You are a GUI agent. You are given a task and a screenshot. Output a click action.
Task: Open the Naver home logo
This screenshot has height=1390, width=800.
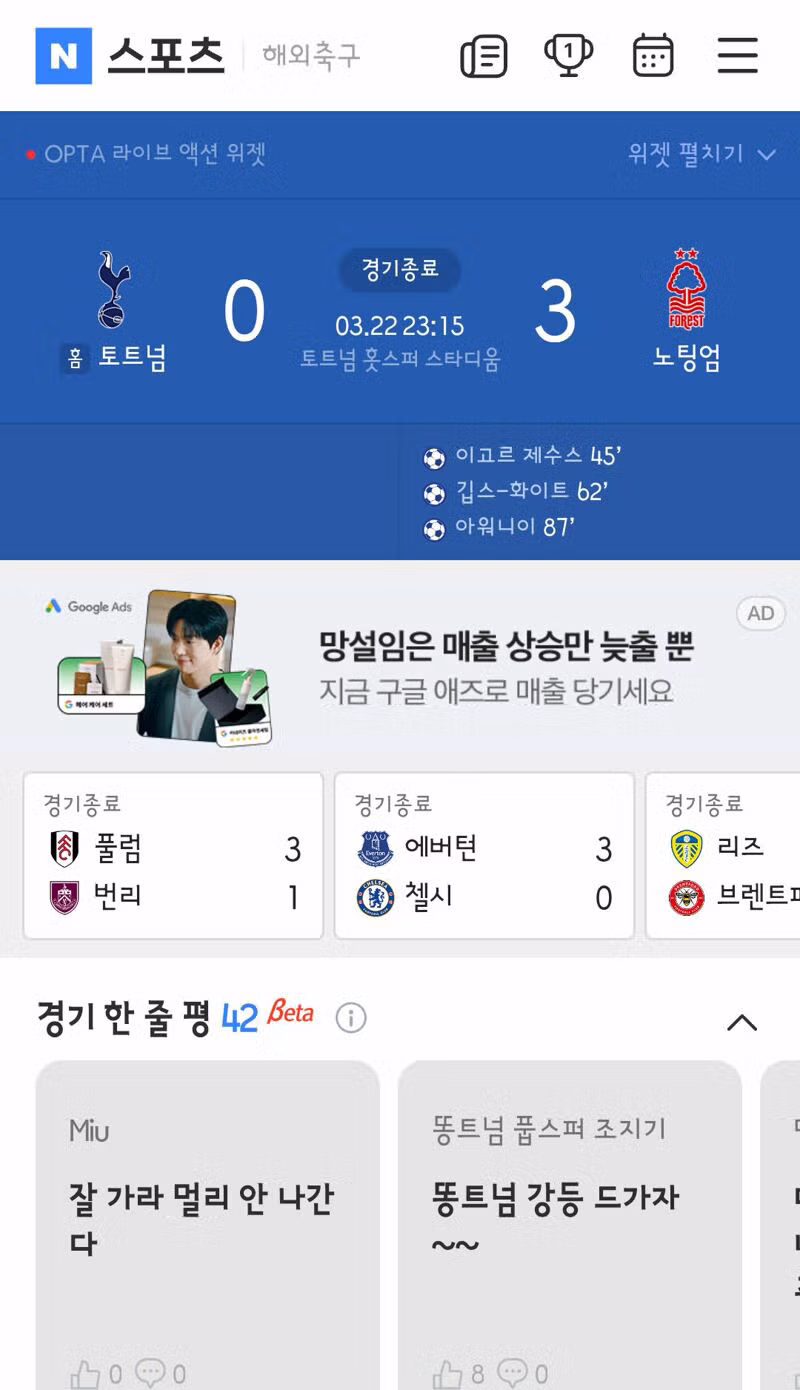pyautogui.click(x=63, y=56)
